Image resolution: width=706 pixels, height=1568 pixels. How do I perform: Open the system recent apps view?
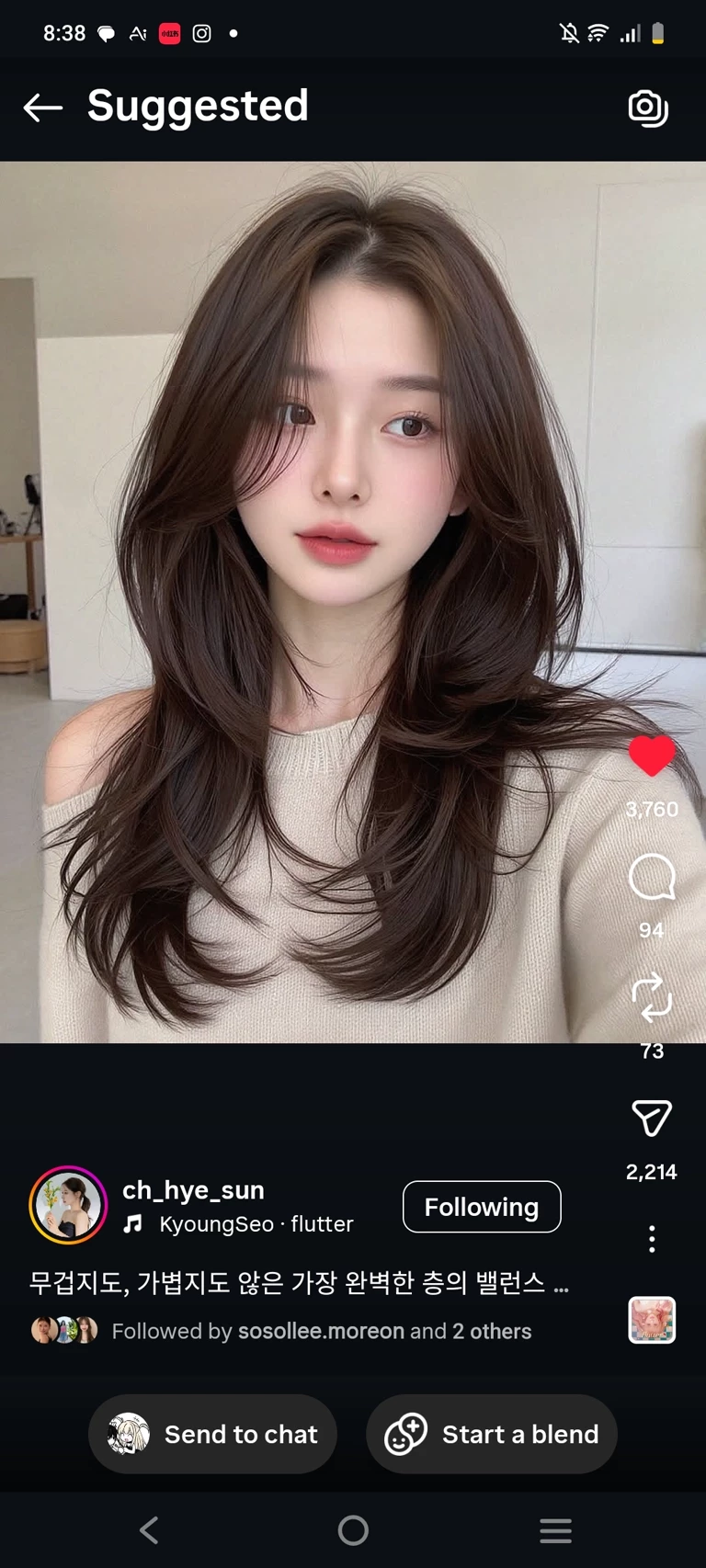555,1530
